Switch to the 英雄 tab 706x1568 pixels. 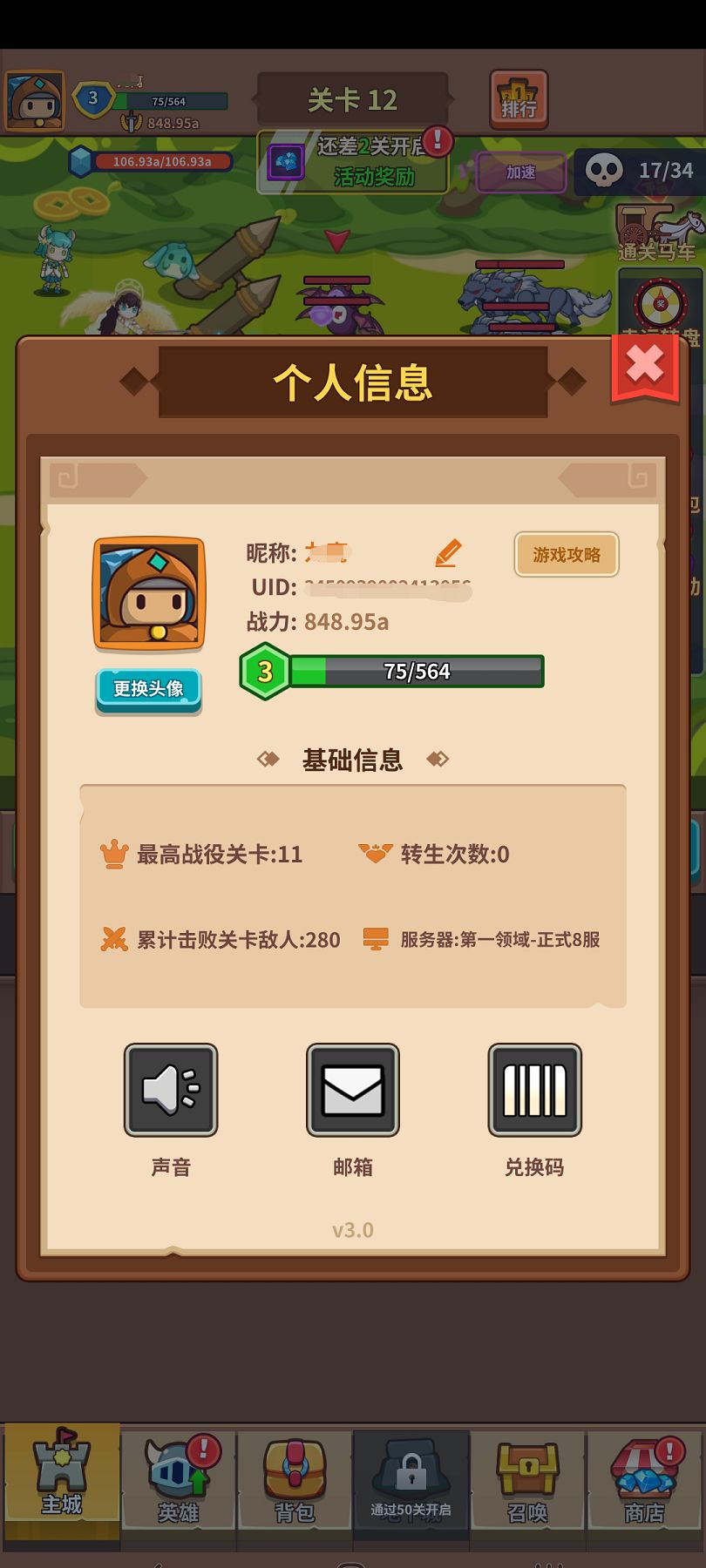coord(179,1486)
